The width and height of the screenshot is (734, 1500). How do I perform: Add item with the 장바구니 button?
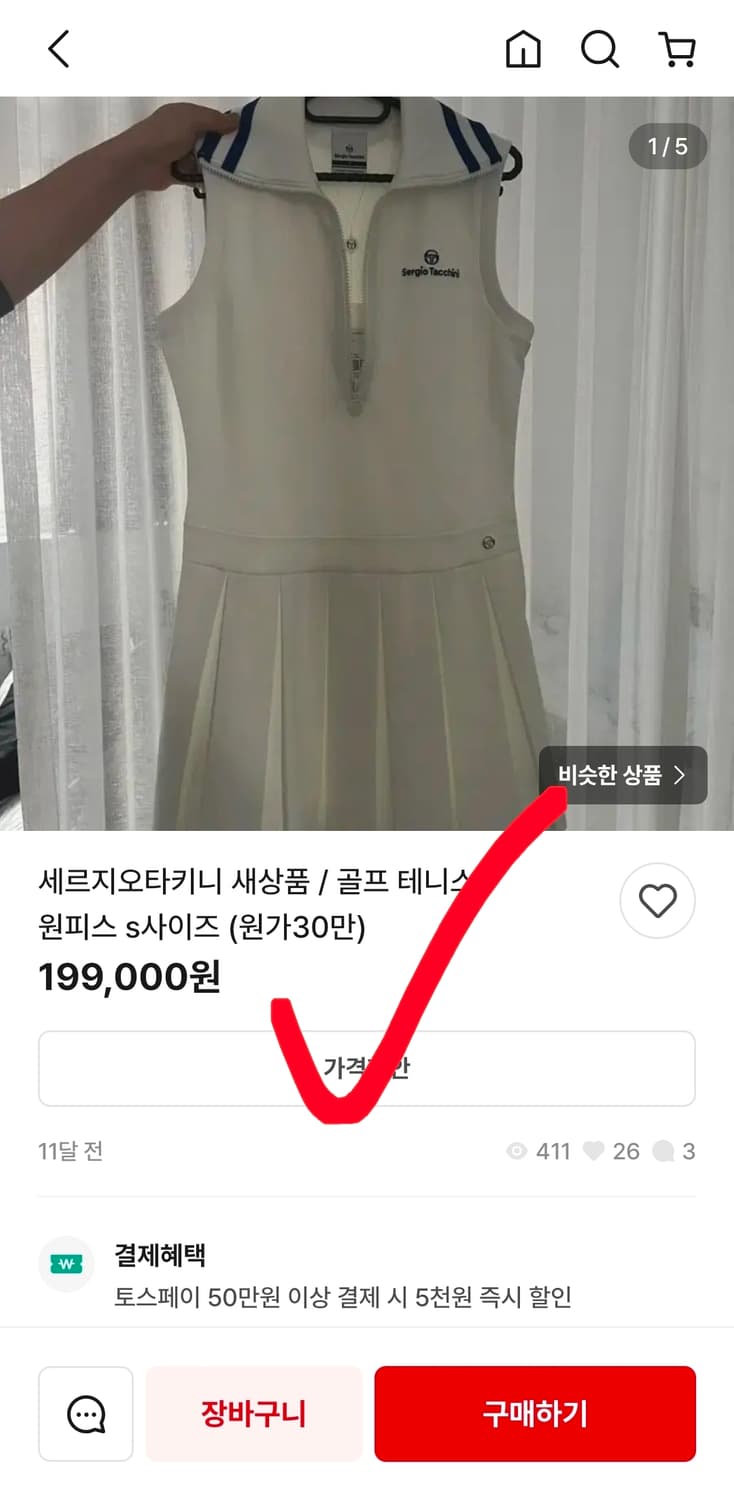(x=253, y=1413)
